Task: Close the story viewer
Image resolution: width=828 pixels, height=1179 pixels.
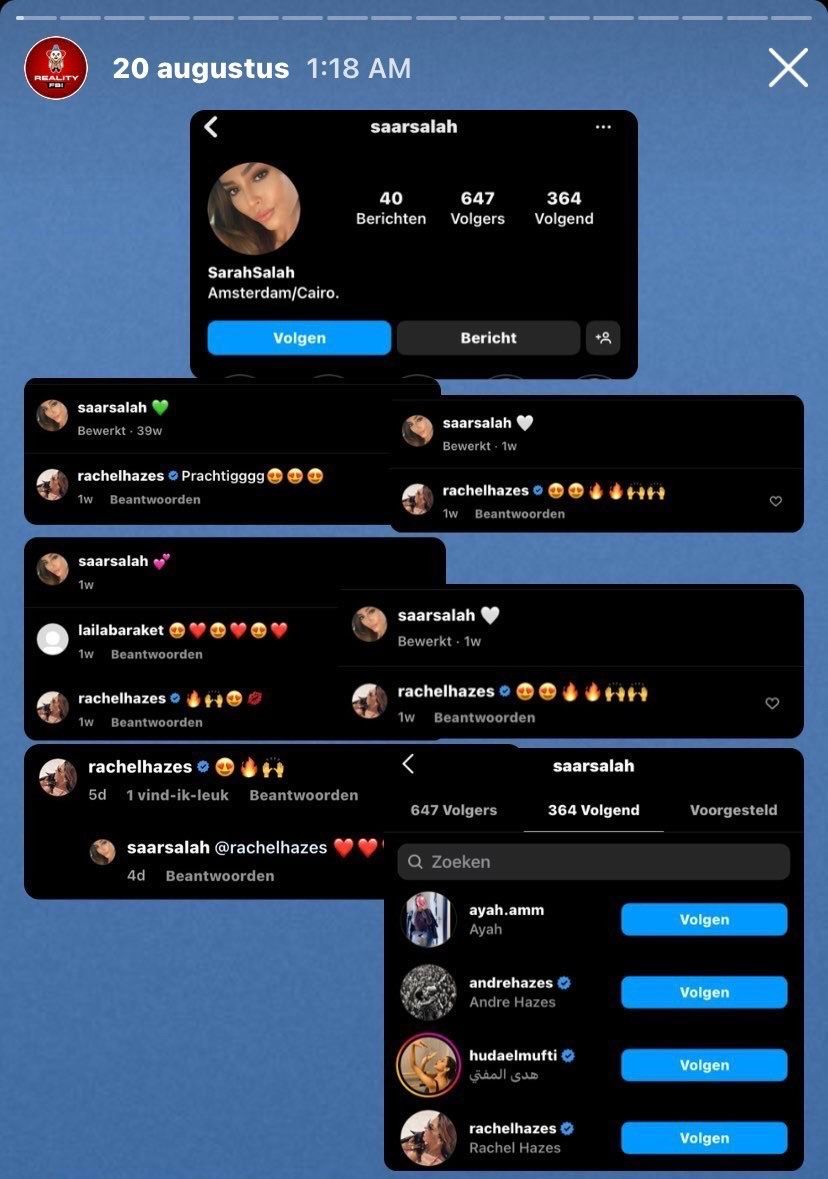Action: (788, 68)
